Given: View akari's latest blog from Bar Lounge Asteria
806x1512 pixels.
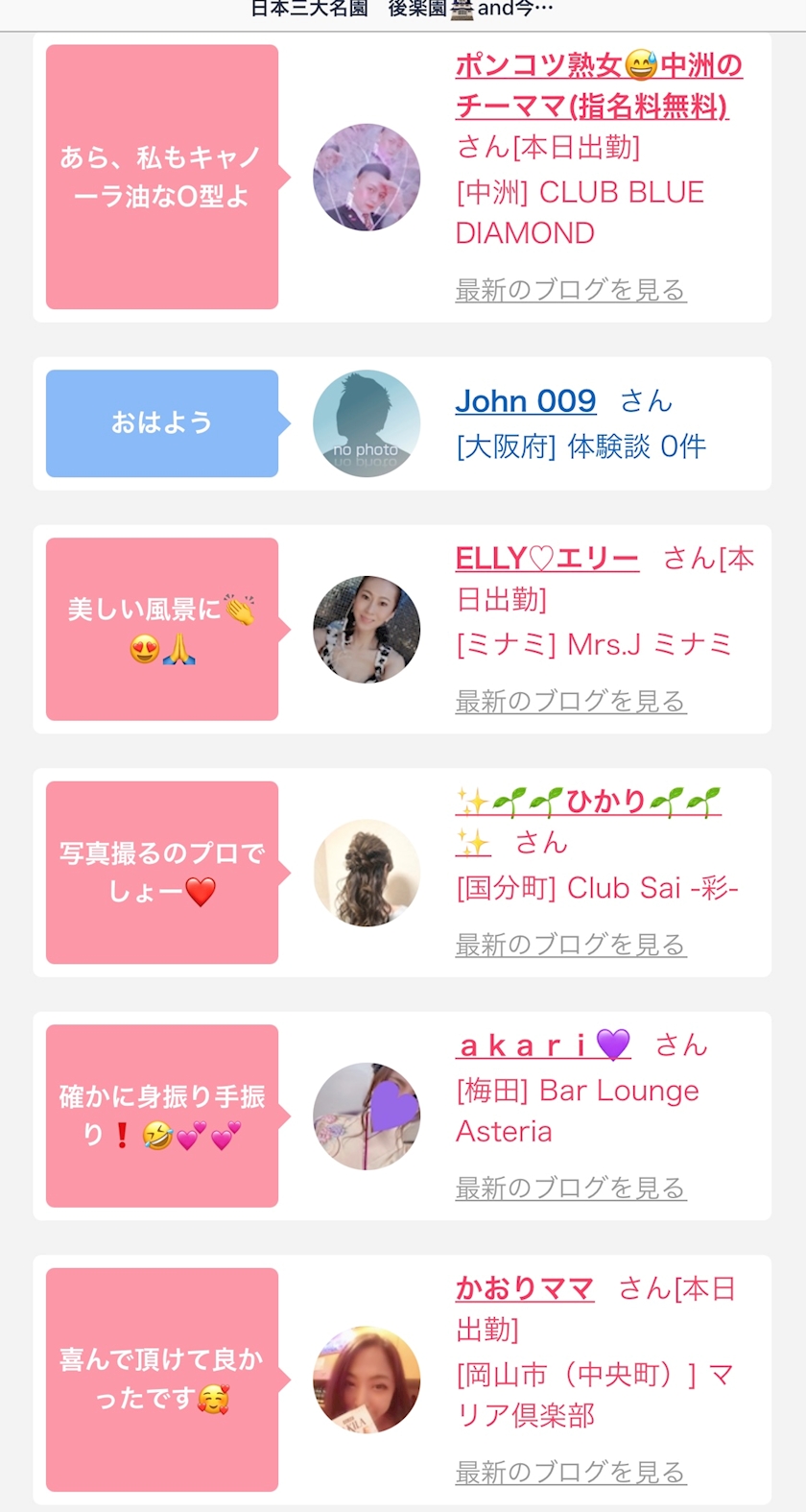Looking at the screenshot, I should coord(570,1188).
